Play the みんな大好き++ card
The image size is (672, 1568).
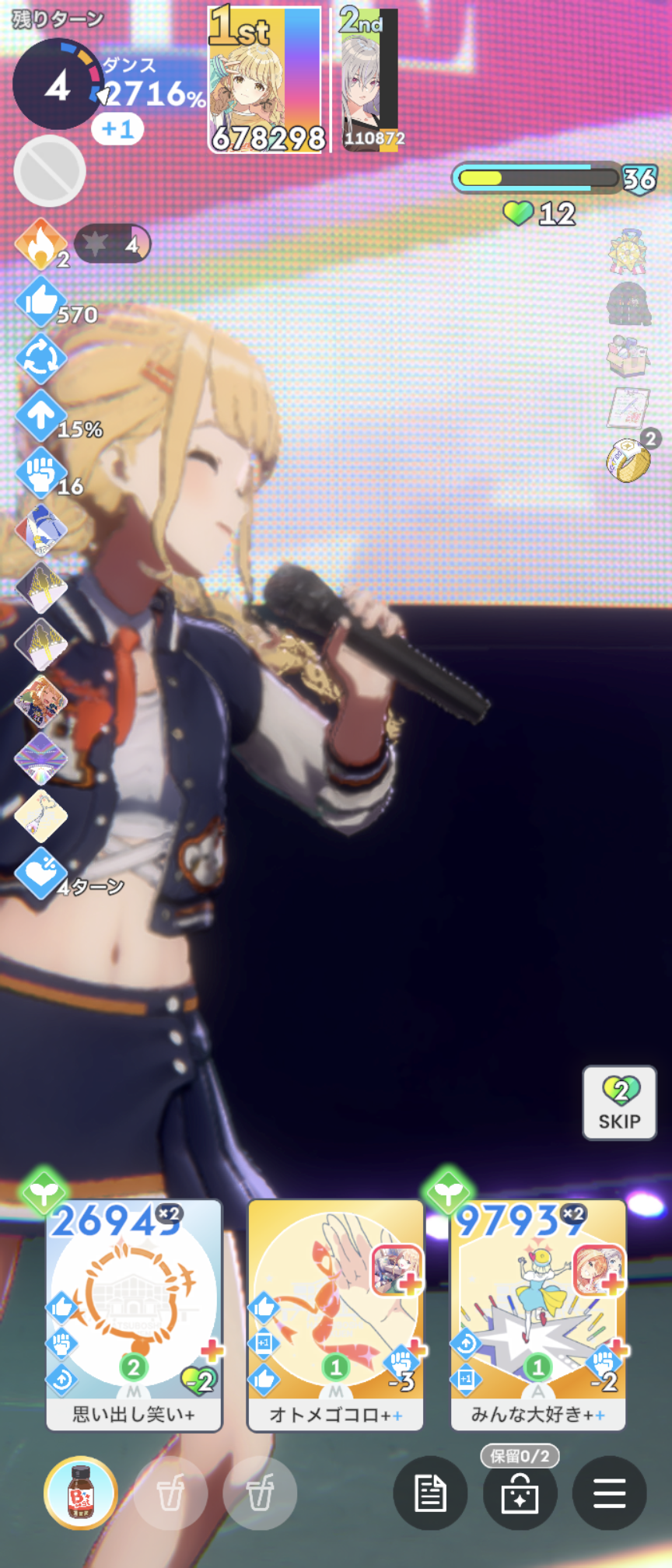point(537,1313)
